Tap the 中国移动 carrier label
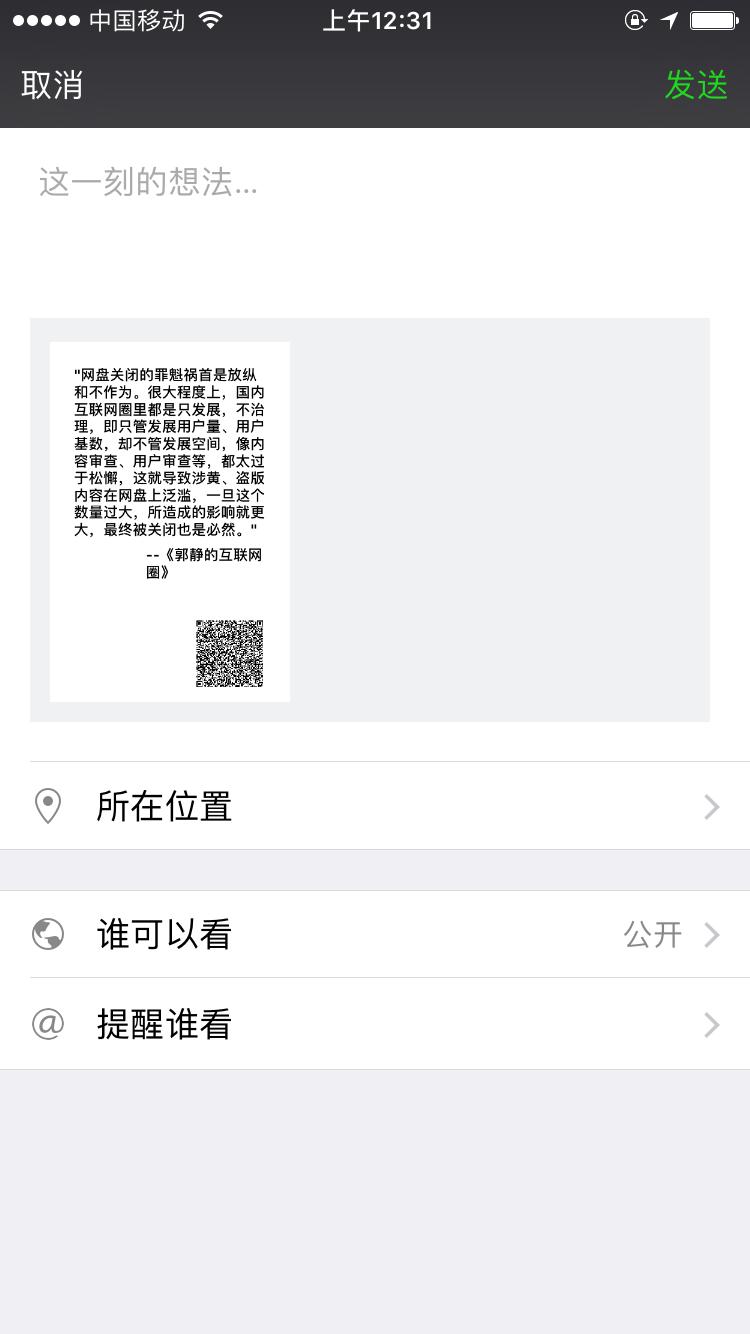The image size is (750, 1334). (x=135, y=19)
